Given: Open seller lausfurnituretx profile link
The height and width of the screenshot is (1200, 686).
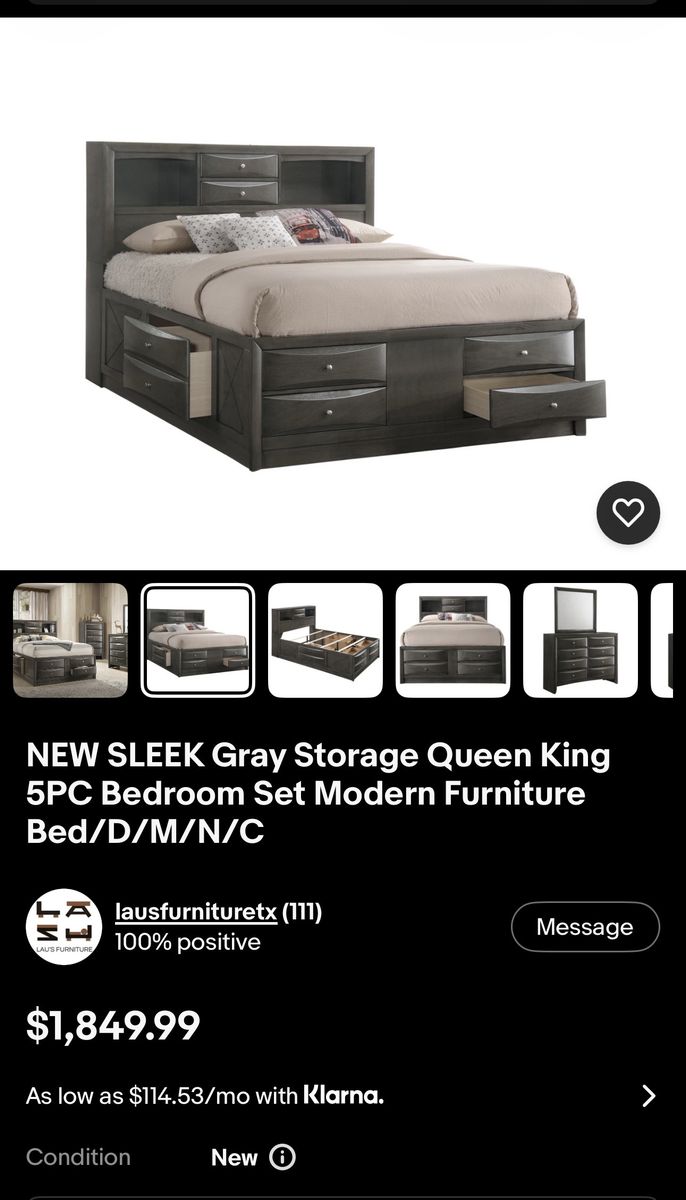Looking at the screenshot, I should point(196,912).
